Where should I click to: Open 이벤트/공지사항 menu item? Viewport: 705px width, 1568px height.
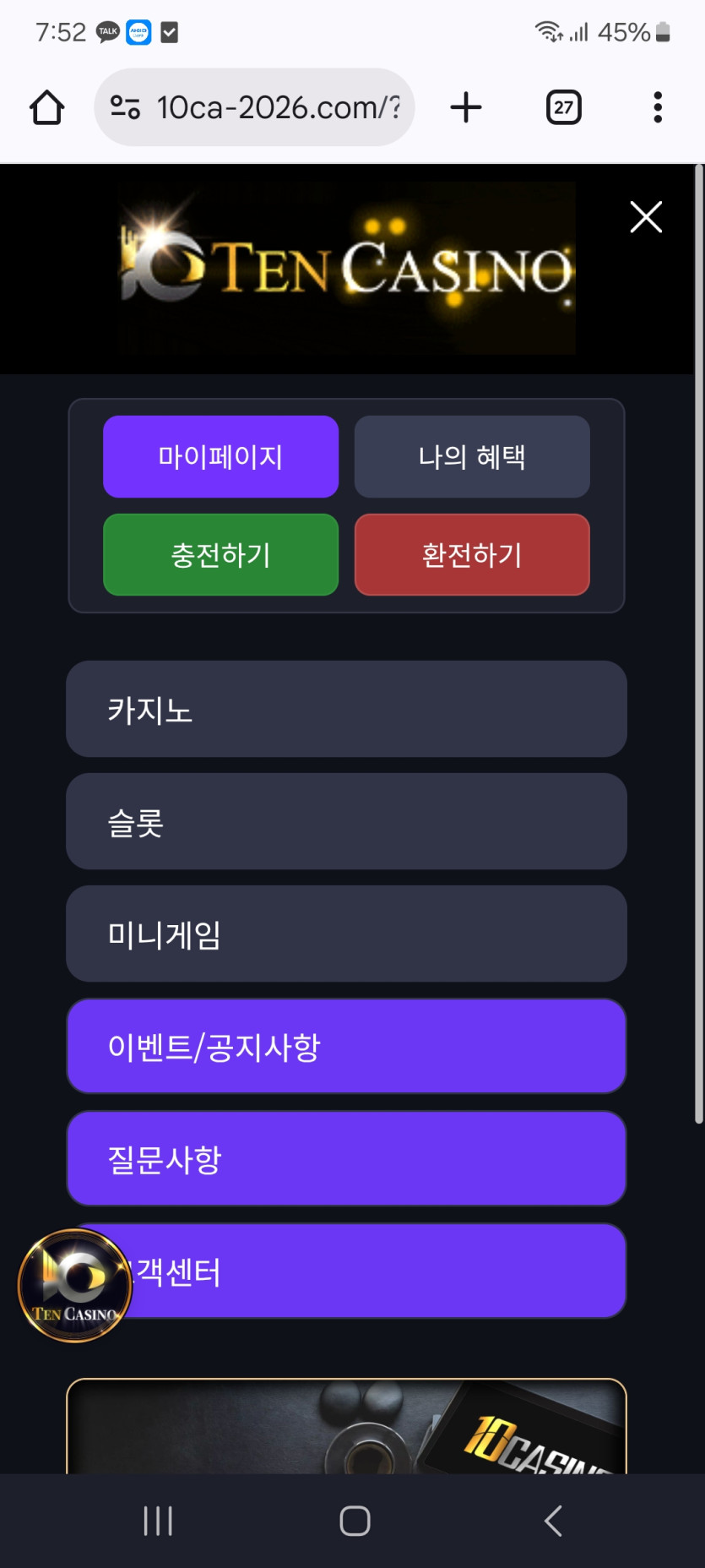coord(346,1046)
